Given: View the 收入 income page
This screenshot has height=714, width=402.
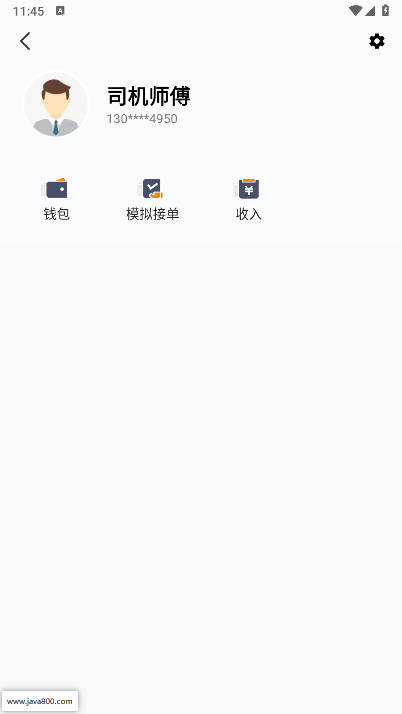Looking at the screenshot, I should (249, 199).
